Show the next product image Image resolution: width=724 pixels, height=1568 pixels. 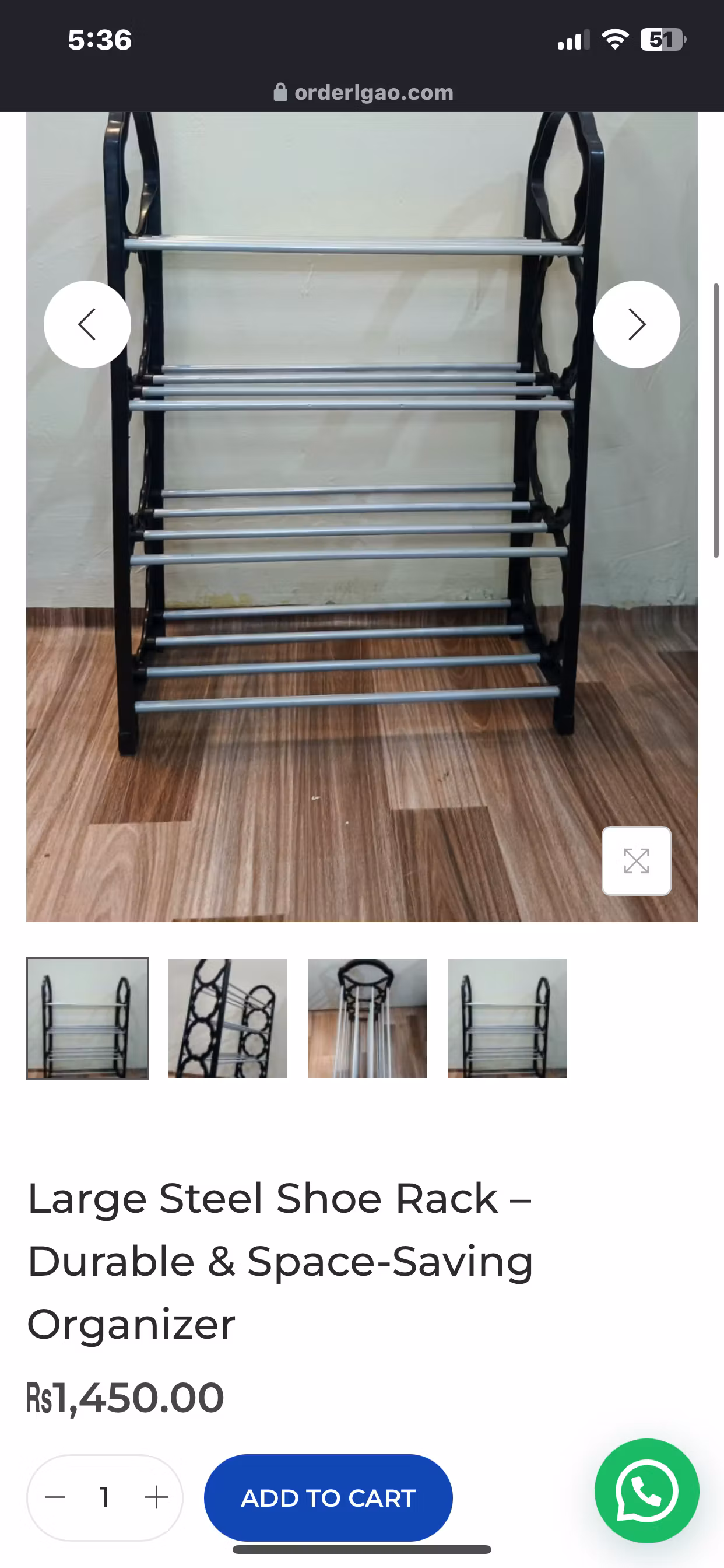click(636, 324)
